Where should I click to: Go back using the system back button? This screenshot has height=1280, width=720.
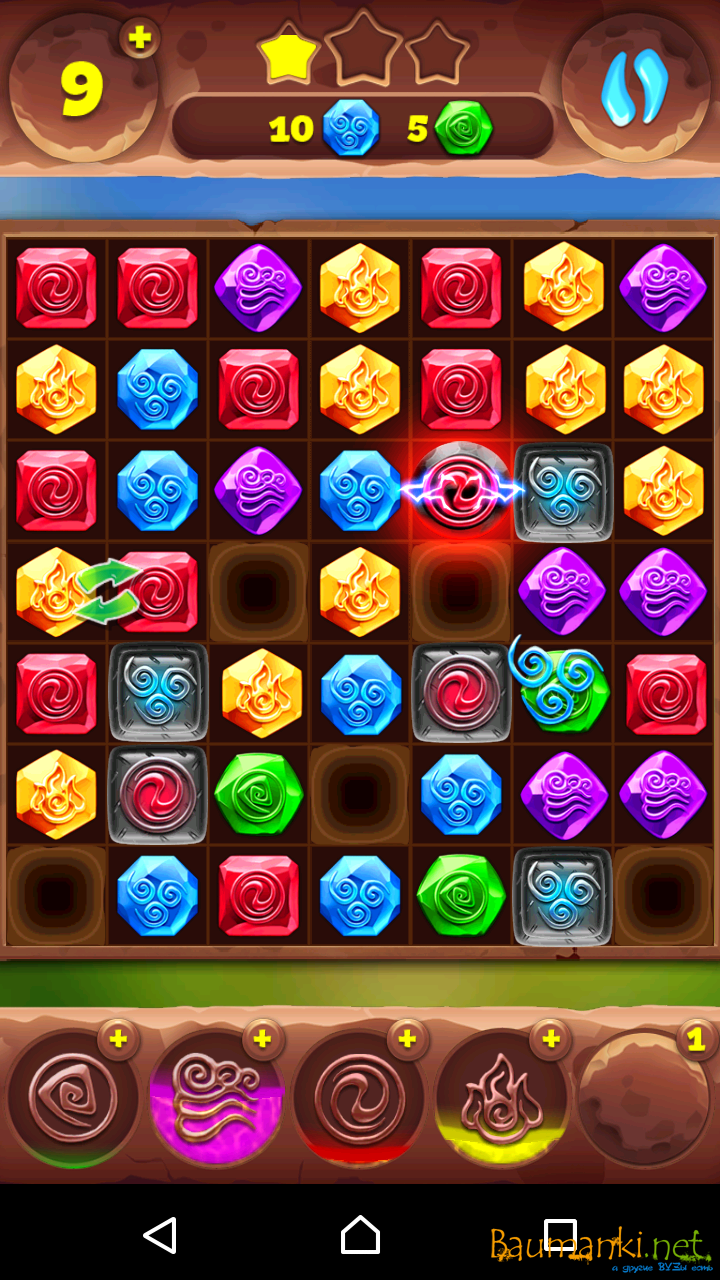pyautogui.click(x=160, y=1235)
